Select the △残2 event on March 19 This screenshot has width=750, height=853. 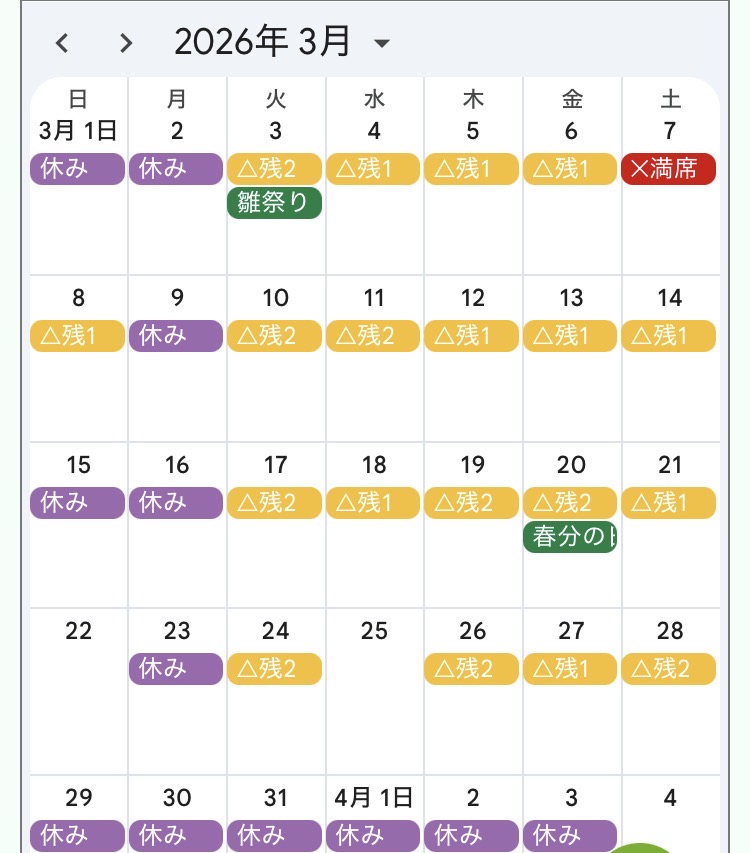coord(472,502)
